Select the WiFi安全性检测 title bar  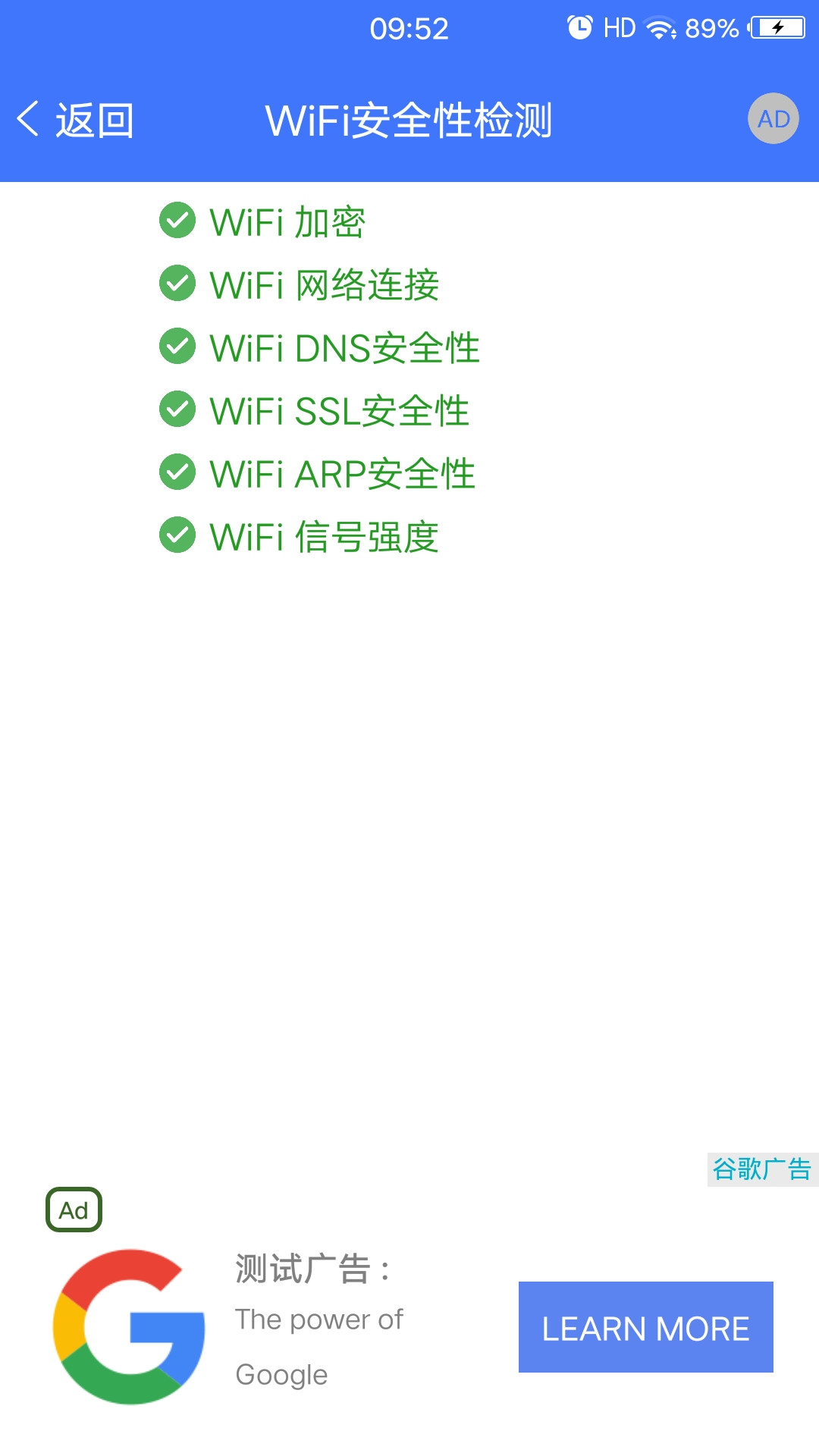click(x=409, y=119)
